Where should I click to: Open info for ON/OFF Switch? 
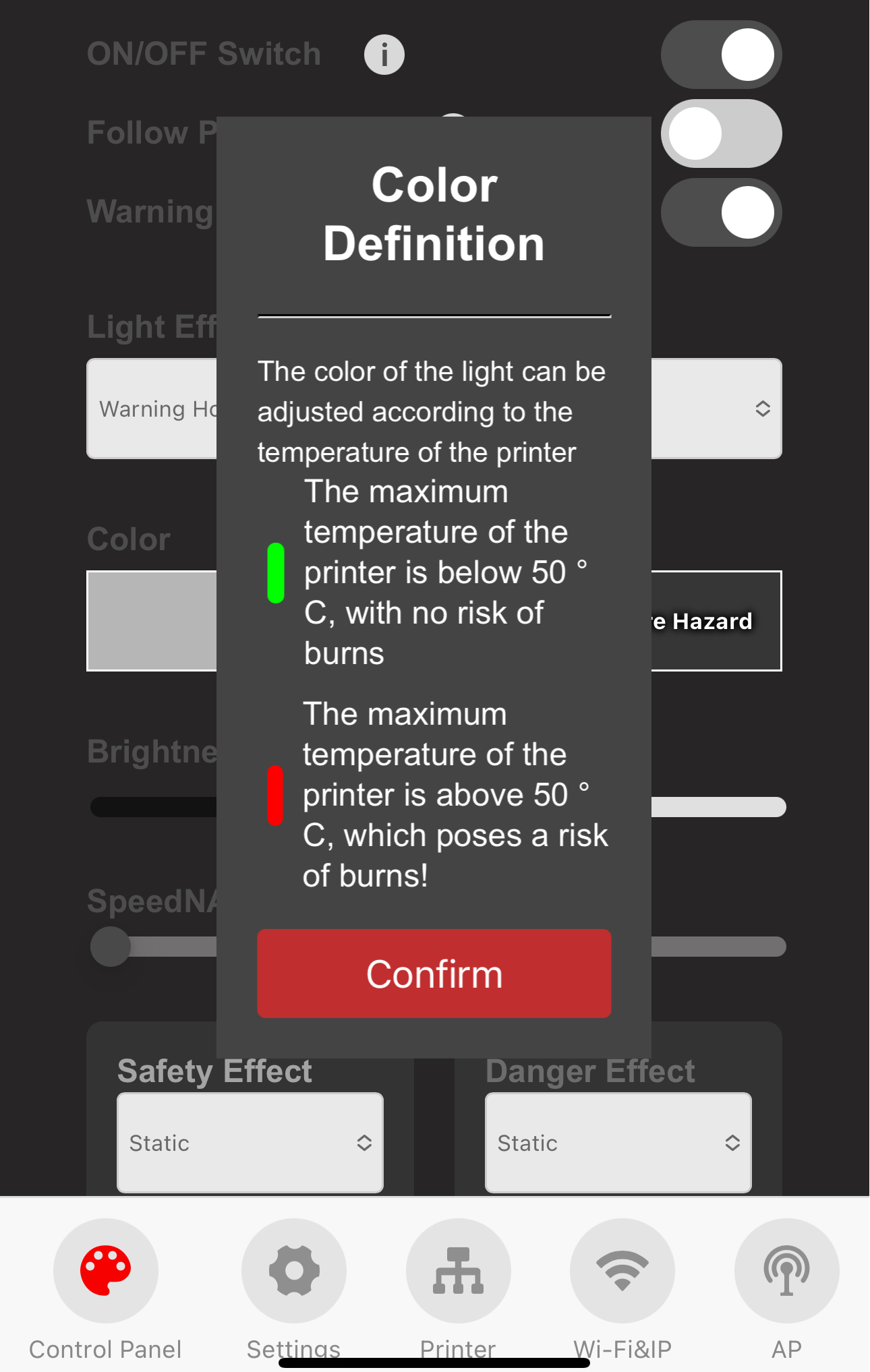click(384, 55)
